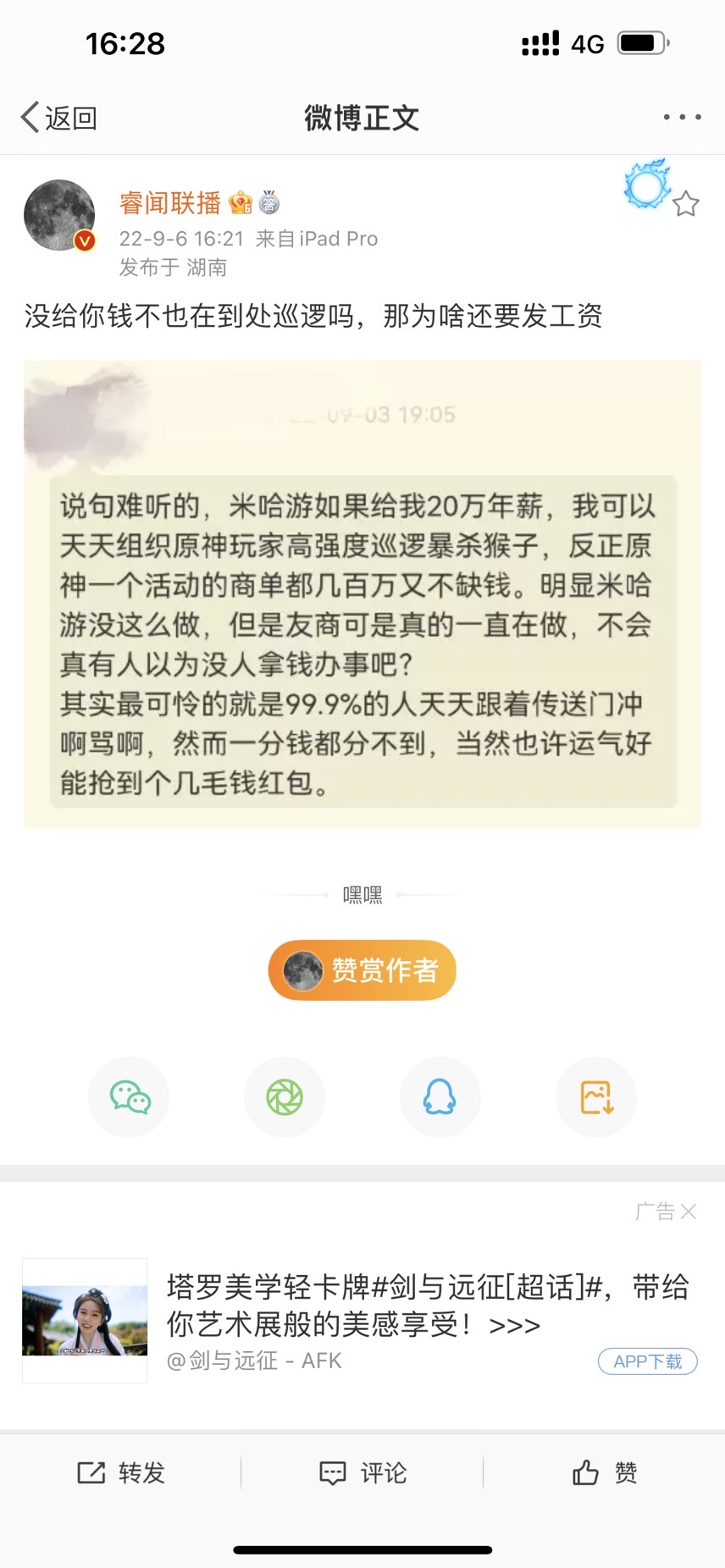Share the post to QQ
The height and width of the screenshot is (1568, 725).
[x=440, y=1097]
